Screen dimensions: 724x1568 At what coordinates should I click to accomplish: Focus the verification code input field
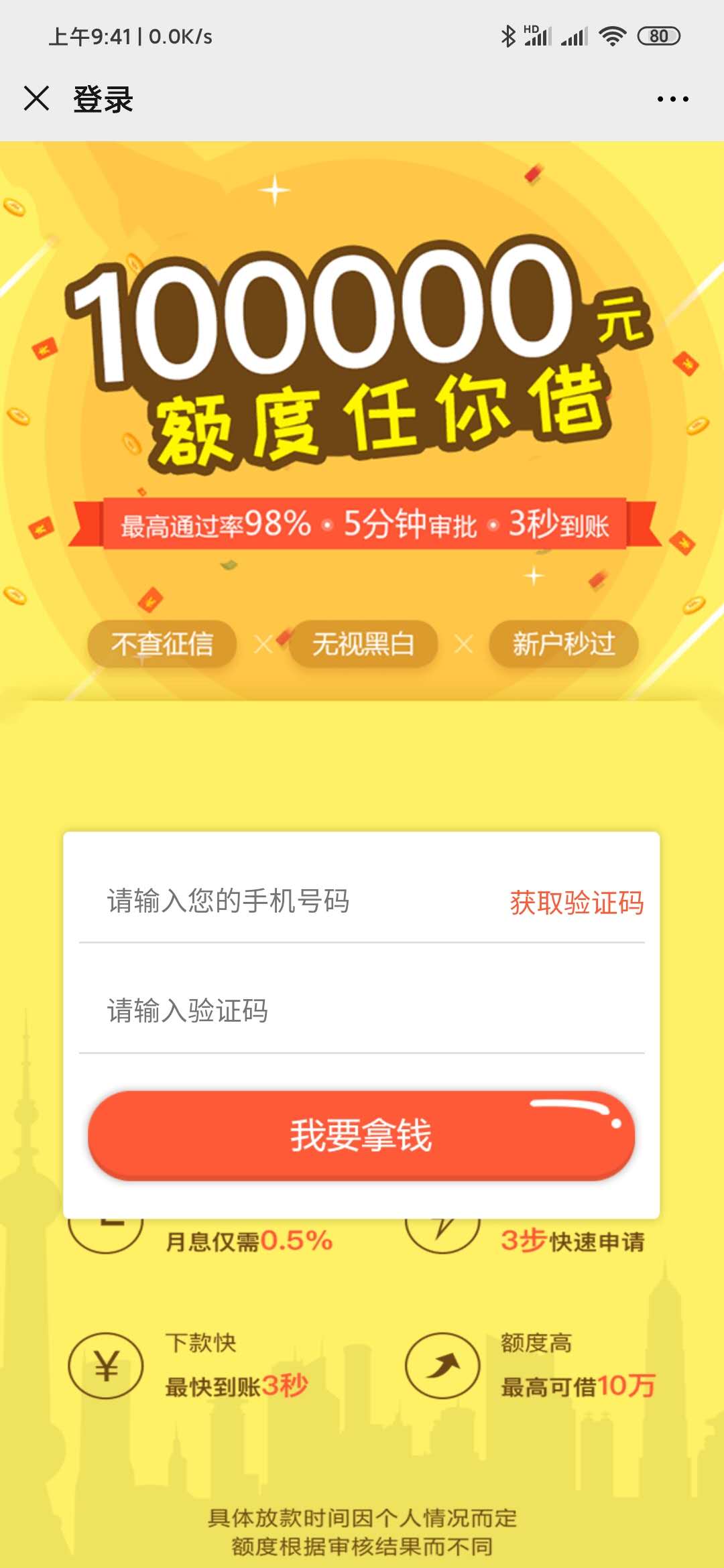point(362,1010)
